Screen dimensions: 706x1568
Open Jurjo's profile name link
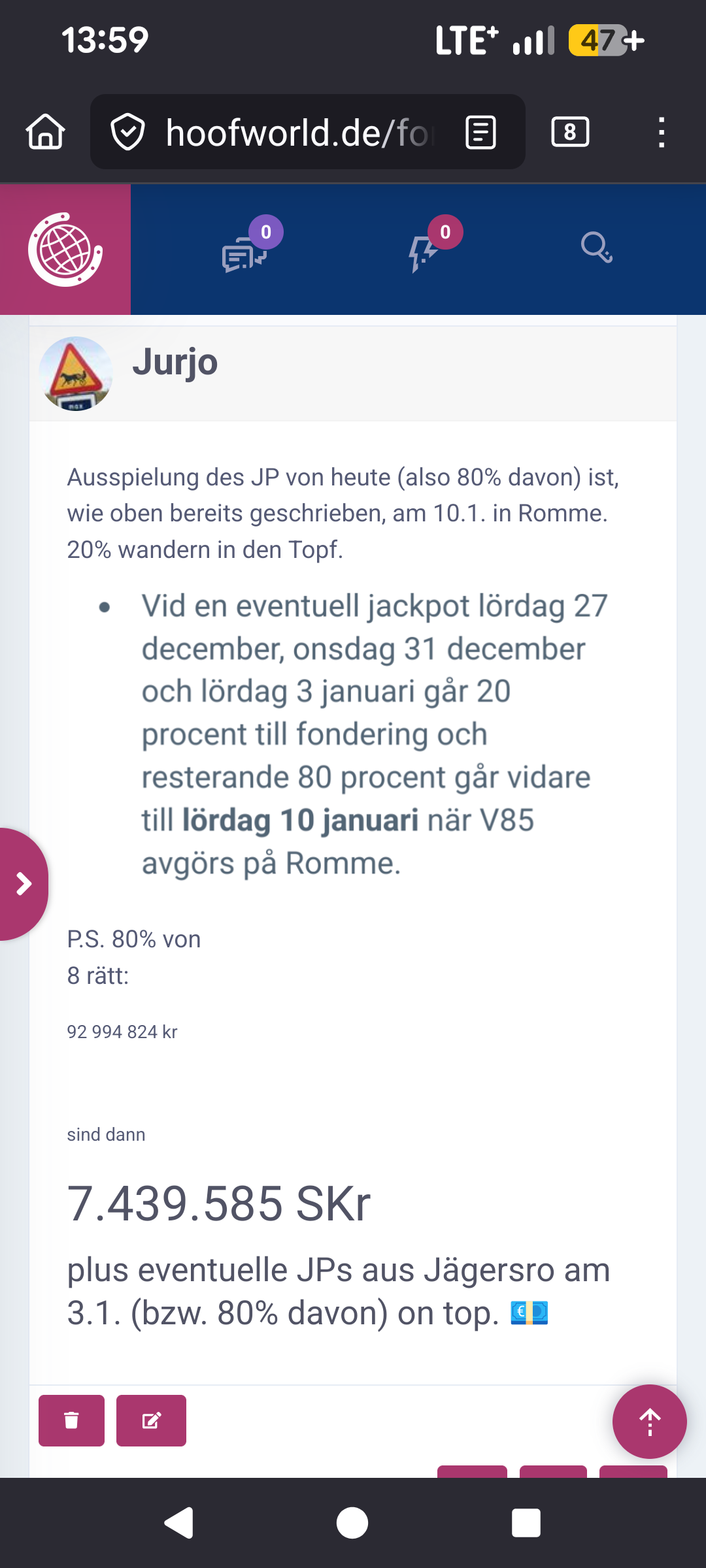click(175, 362)
